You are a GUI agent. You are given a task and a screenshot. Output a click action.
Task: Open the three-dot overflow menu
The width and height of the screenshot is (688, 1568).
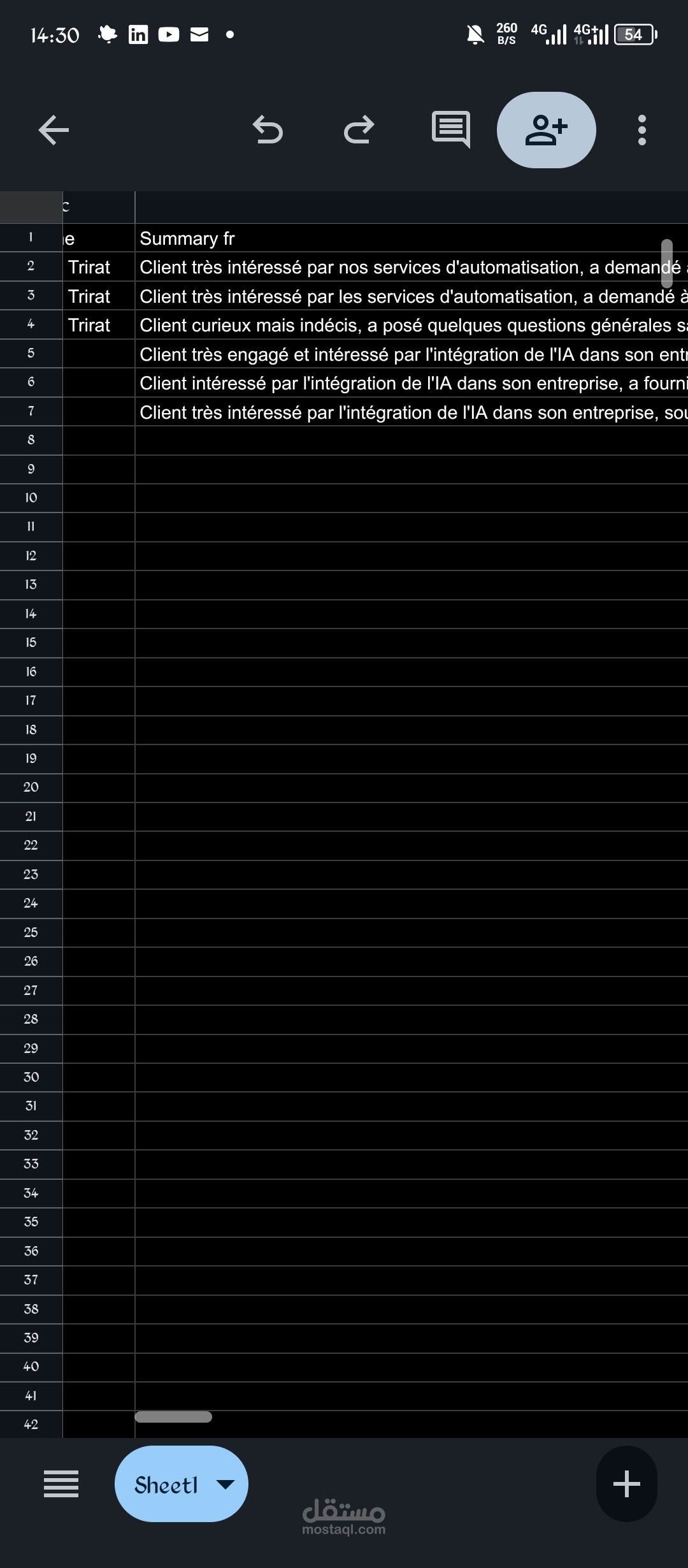(641, 130)
